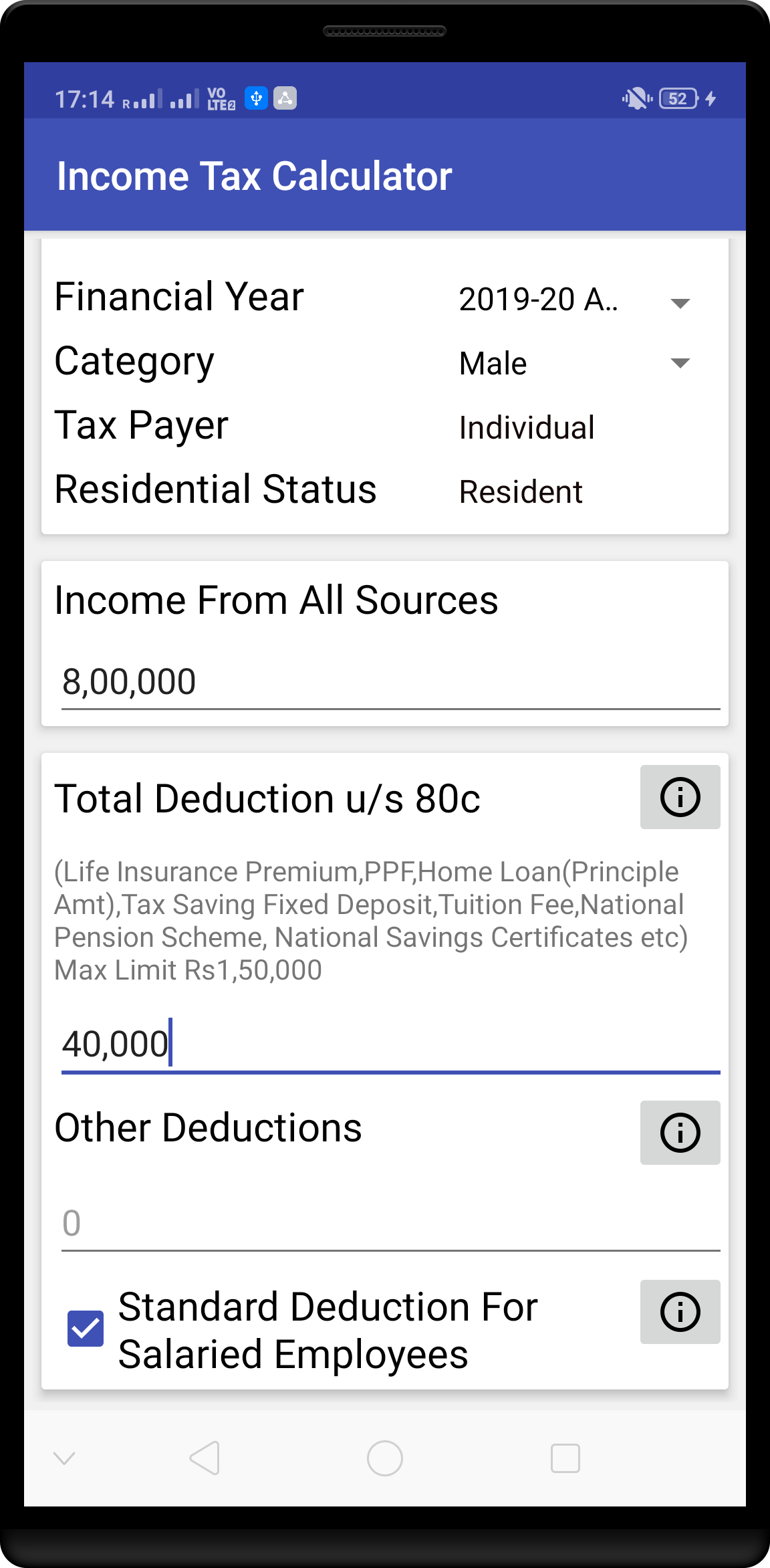
Task: Show info about the Standard Deduction
Action: point(680,1312)
